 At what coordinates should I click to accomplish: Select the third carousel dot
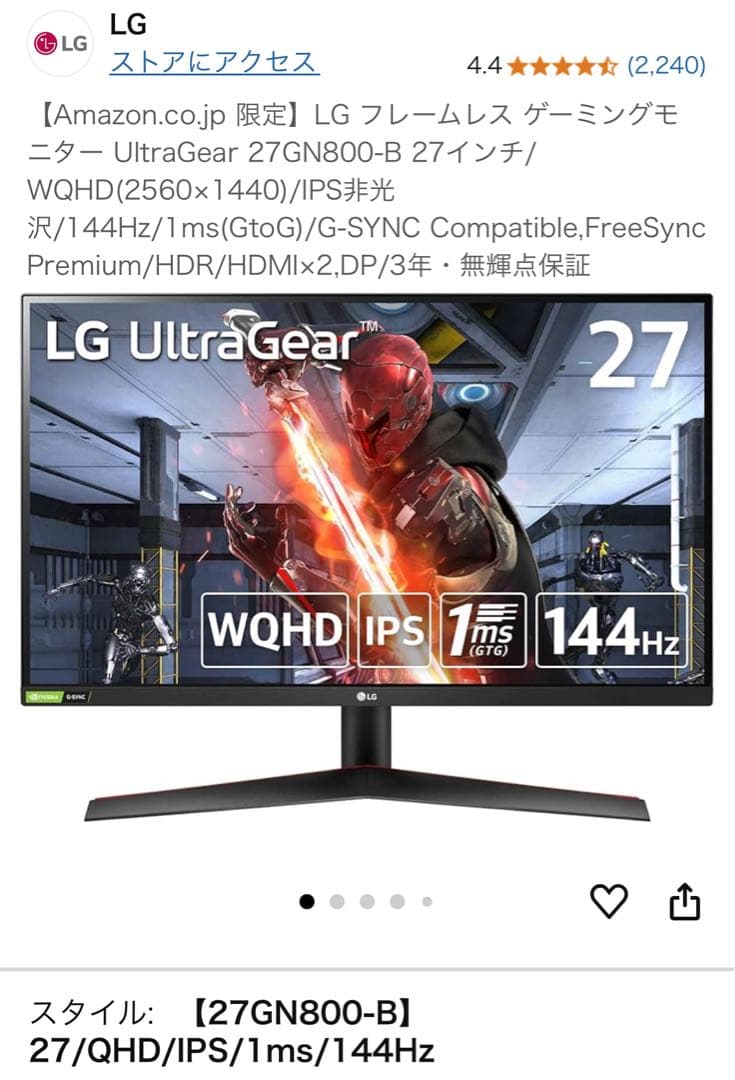(365, 900)
